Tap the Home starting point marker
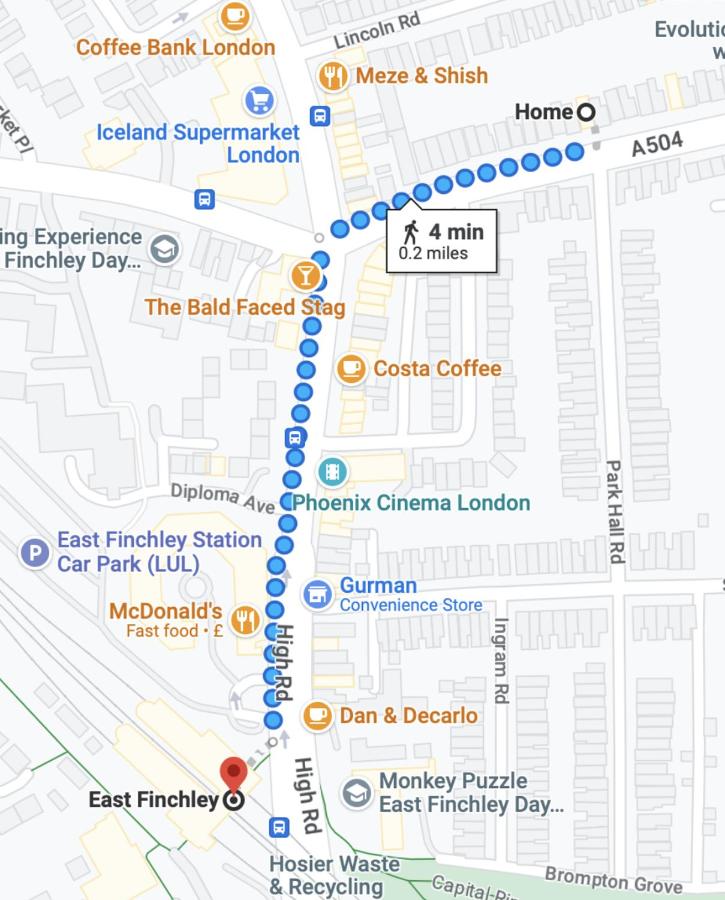The height and width of the screenshot is (900, 725). pyautogui.click(x=585, y=112)
